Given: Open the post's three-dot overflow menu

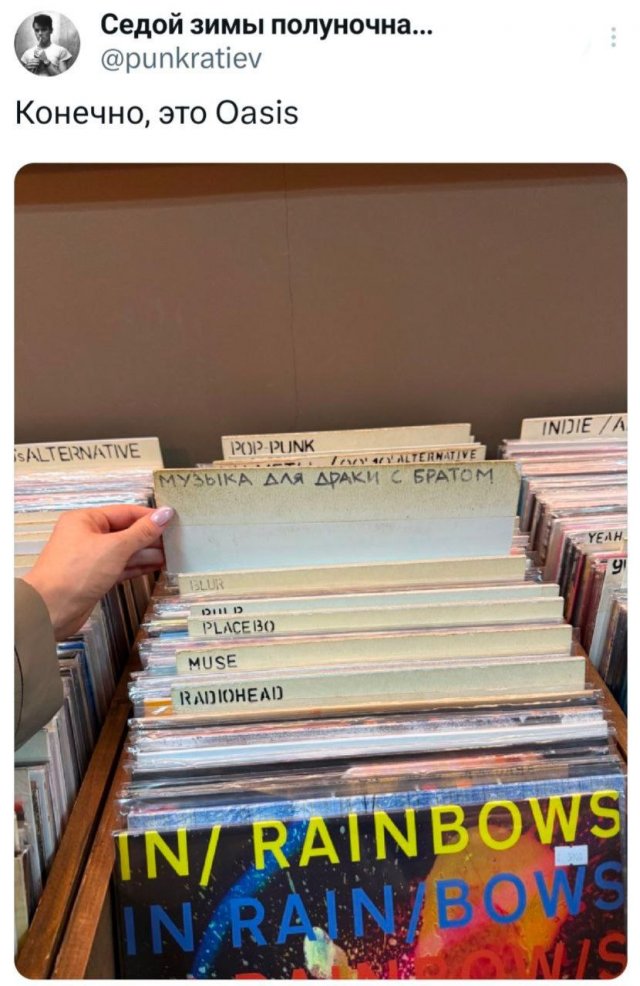Looking at the screenshot, I should click(613, 38).
